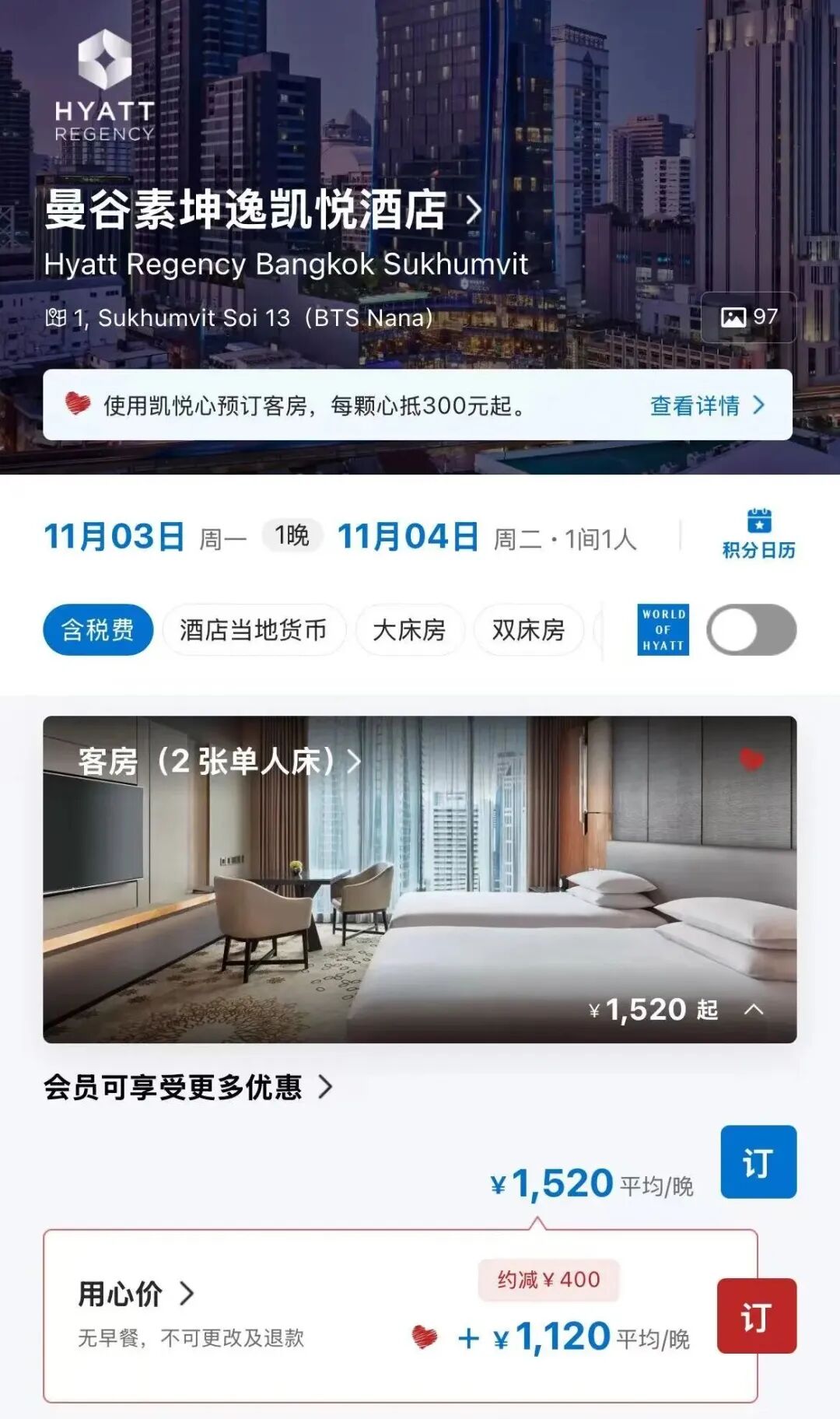Collapse the ¥1,520 起 room rates

753,1009
